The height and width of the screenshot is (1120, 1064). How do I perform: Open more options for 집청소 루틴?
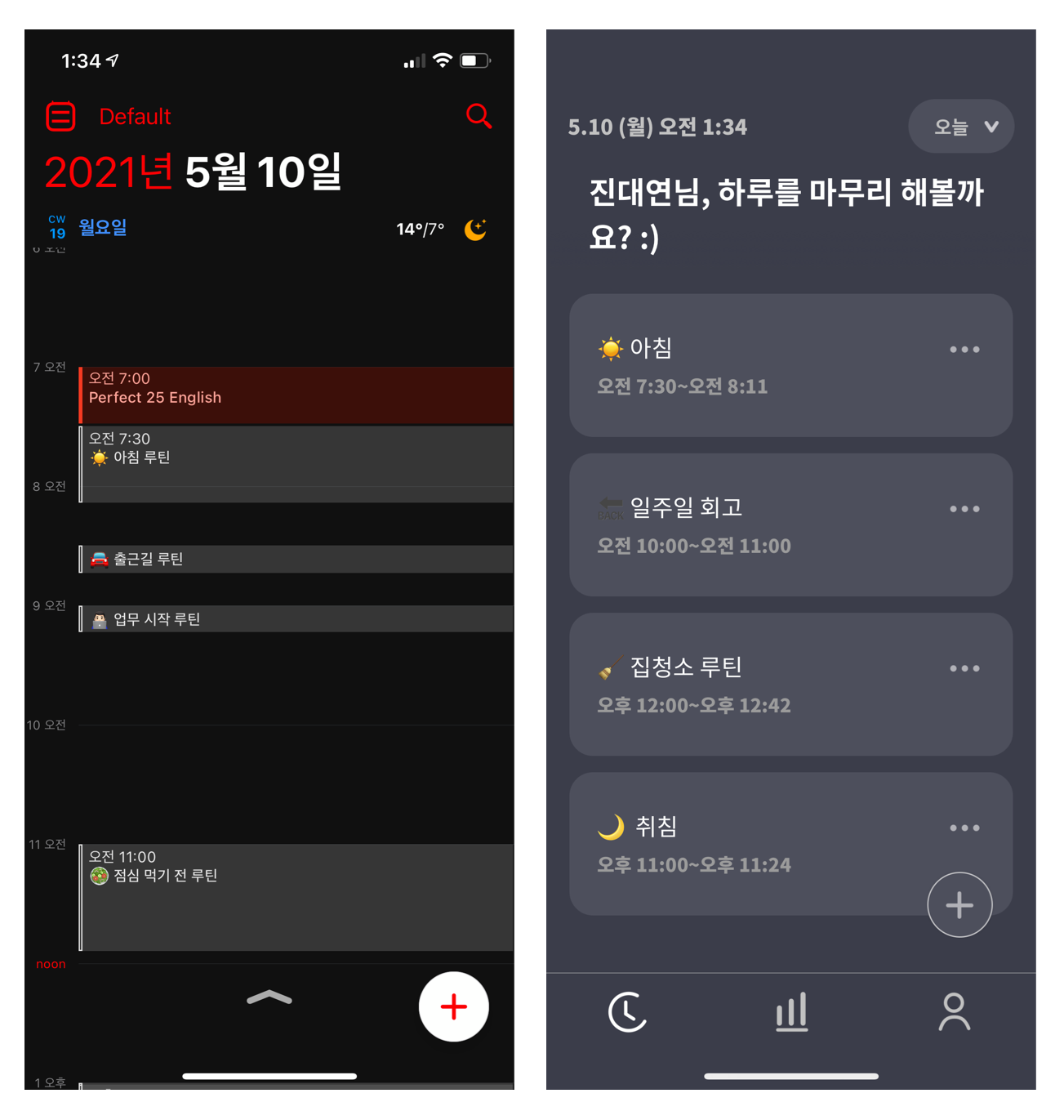[964, 668]
